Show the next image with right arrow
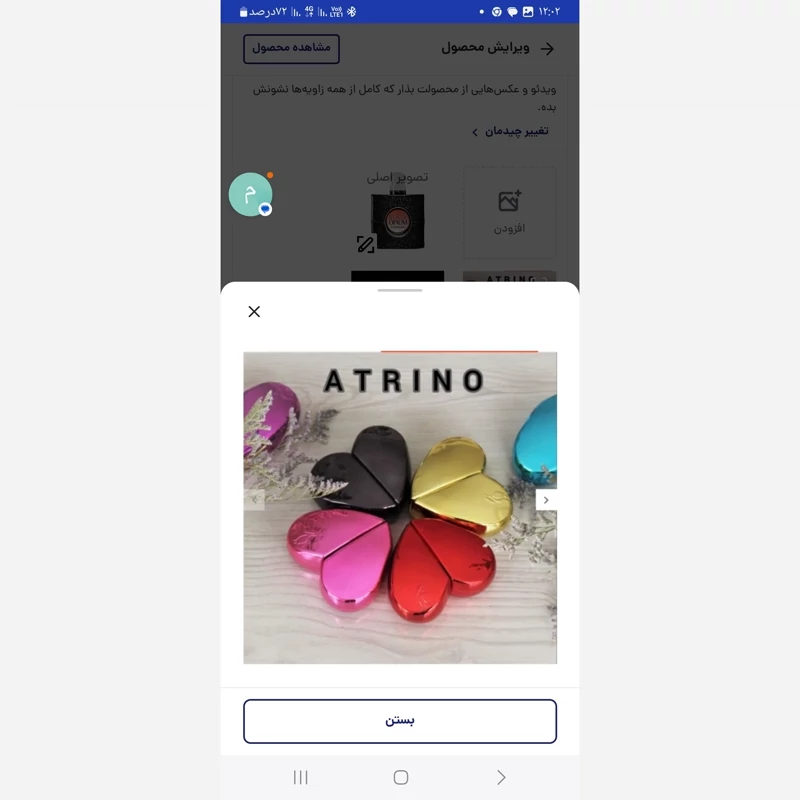 pos(546,500)
